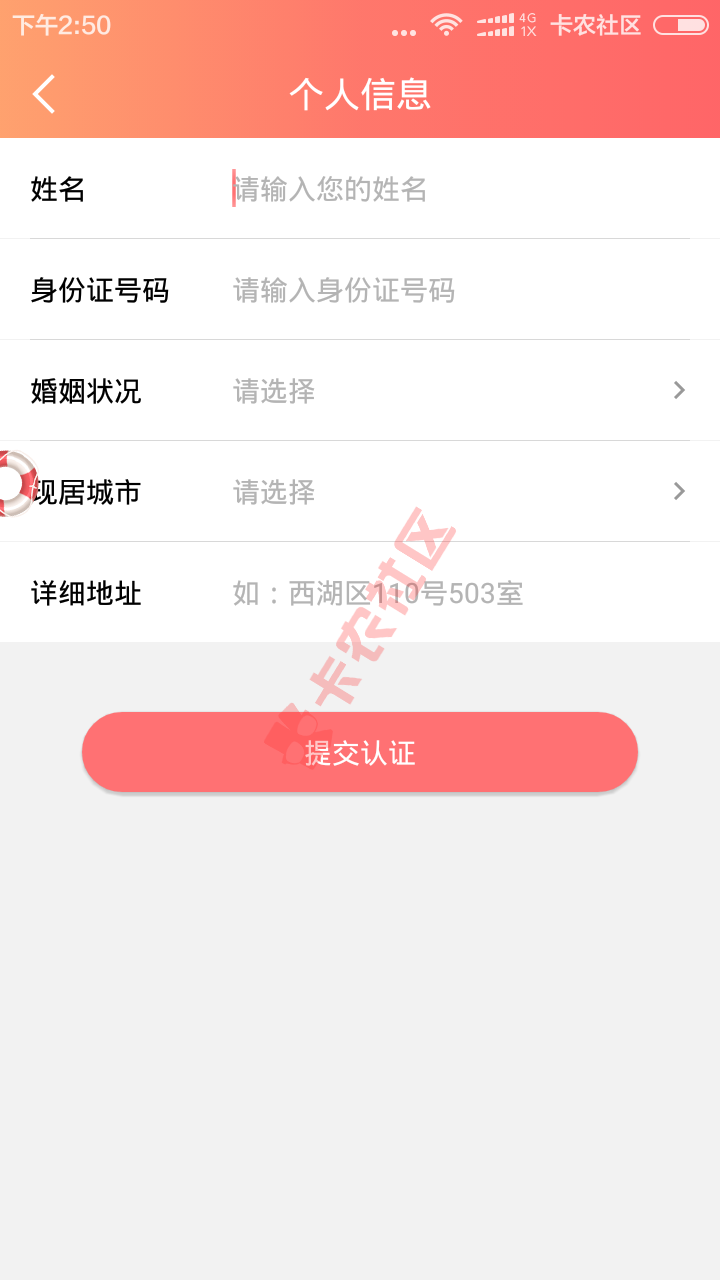Go back using the header arrow
The width and height of the screenshot is (720, 1280).
click(44, 94)
